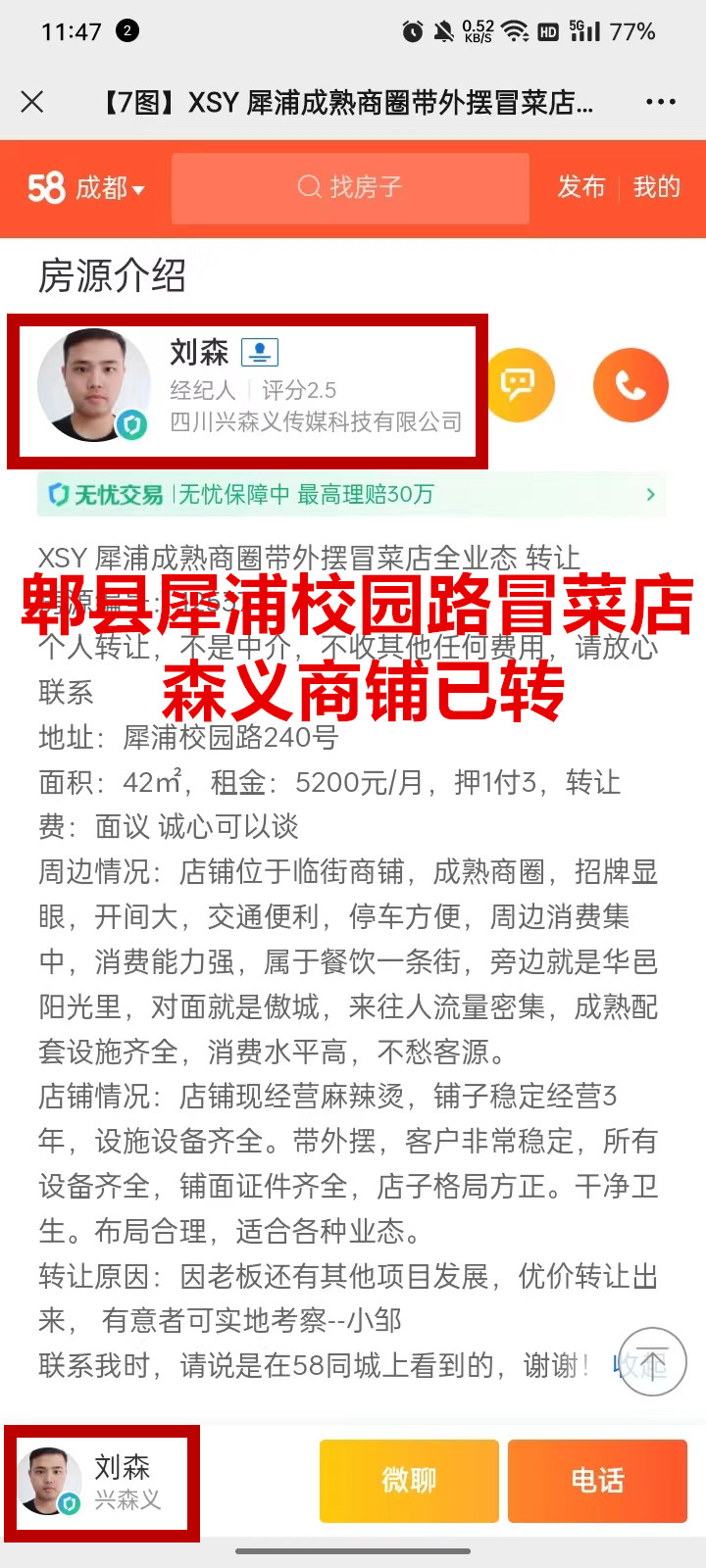Open 发布 to post a listing
The image size is (706, 1568).
click(580, 187)
